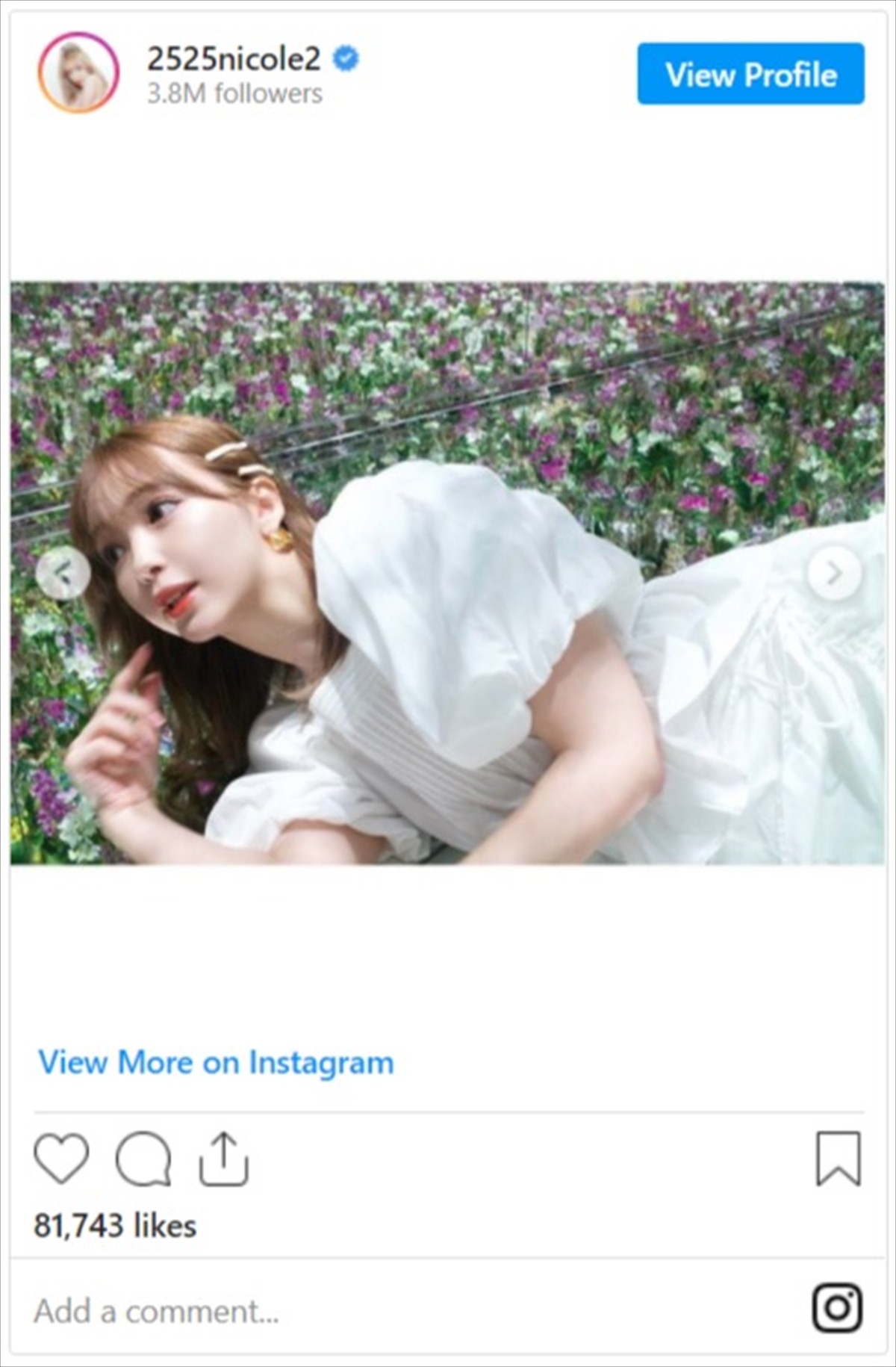The image size is (896, 1367).
Task: Open the comment bubble icon
Action: click(143, 1159)
